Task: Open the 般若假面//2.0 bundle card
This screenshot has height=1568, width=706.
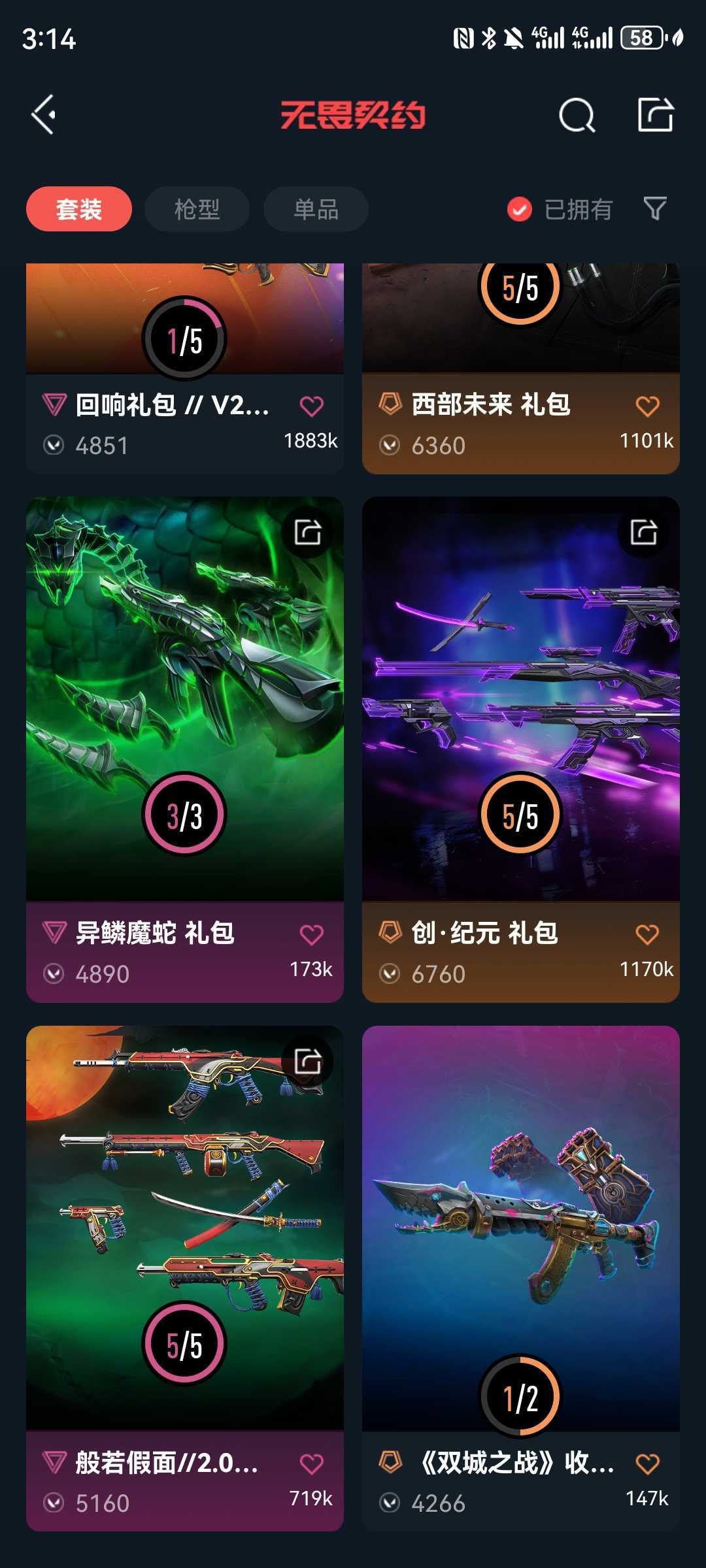Action: pyautogui.click(x=185, y=1279)
